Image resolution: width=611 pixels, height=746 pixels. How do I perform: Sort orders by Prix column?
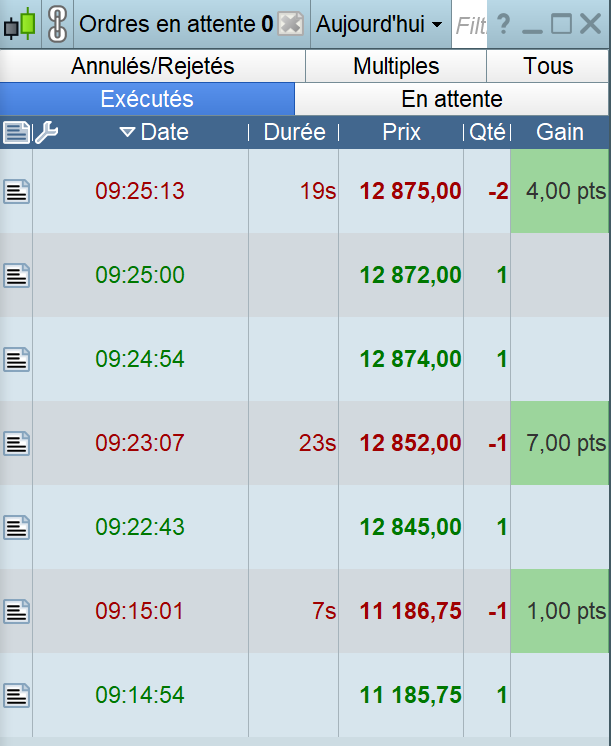pyautogui.click(x=401, y=132)
